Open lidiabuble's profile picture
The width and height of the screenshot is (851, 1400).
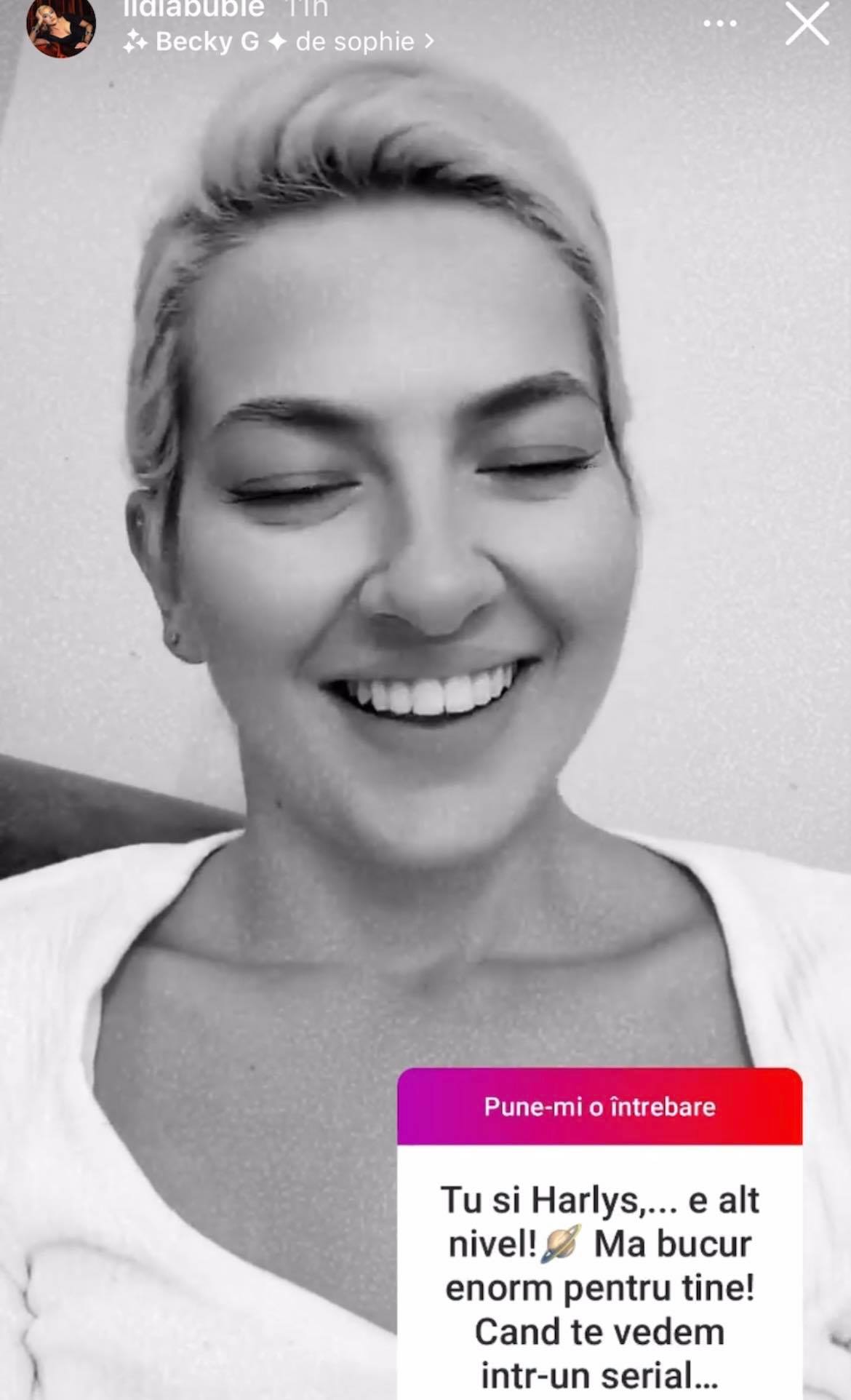60,27
